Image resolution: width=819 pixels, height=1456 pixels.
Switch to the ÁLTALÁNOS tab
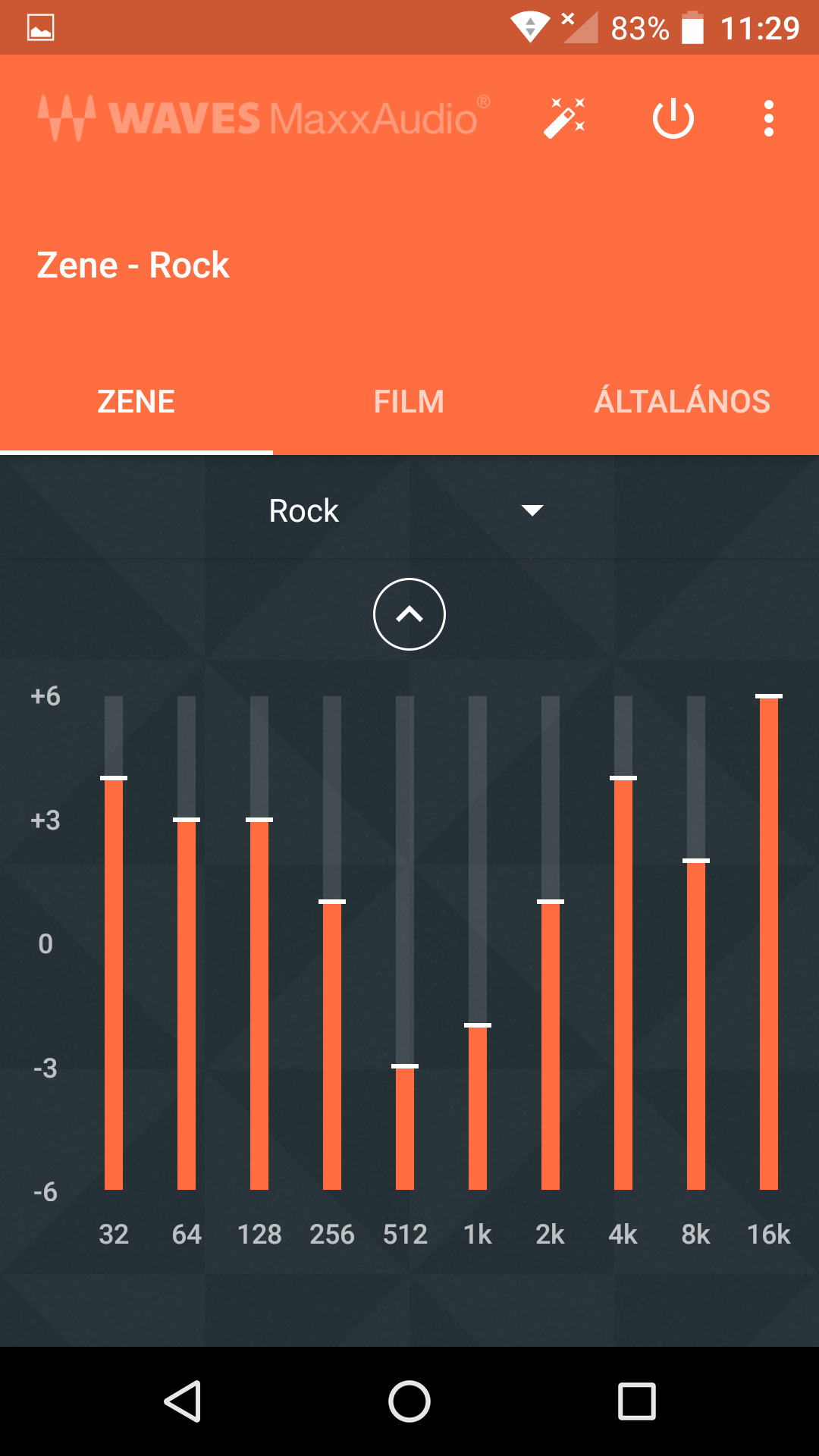click(682, 402)
